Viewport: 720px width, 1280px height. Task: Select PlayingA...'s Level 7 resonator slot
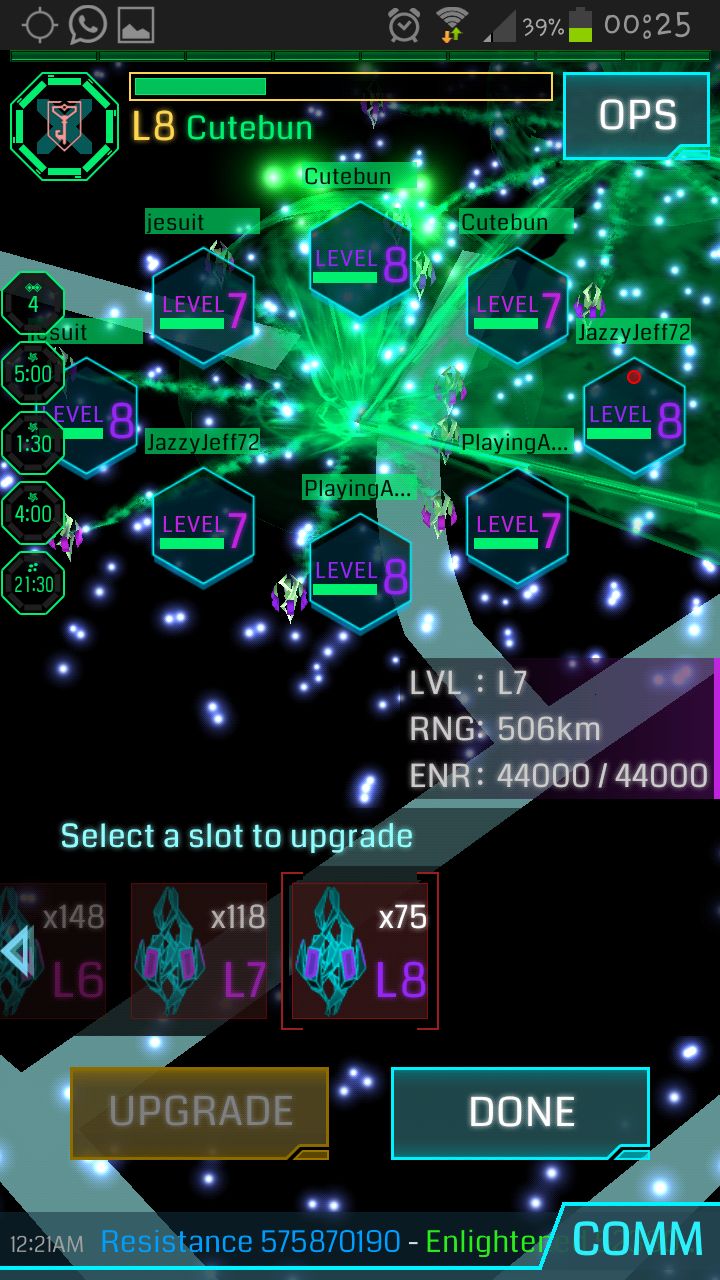[517, 526]
